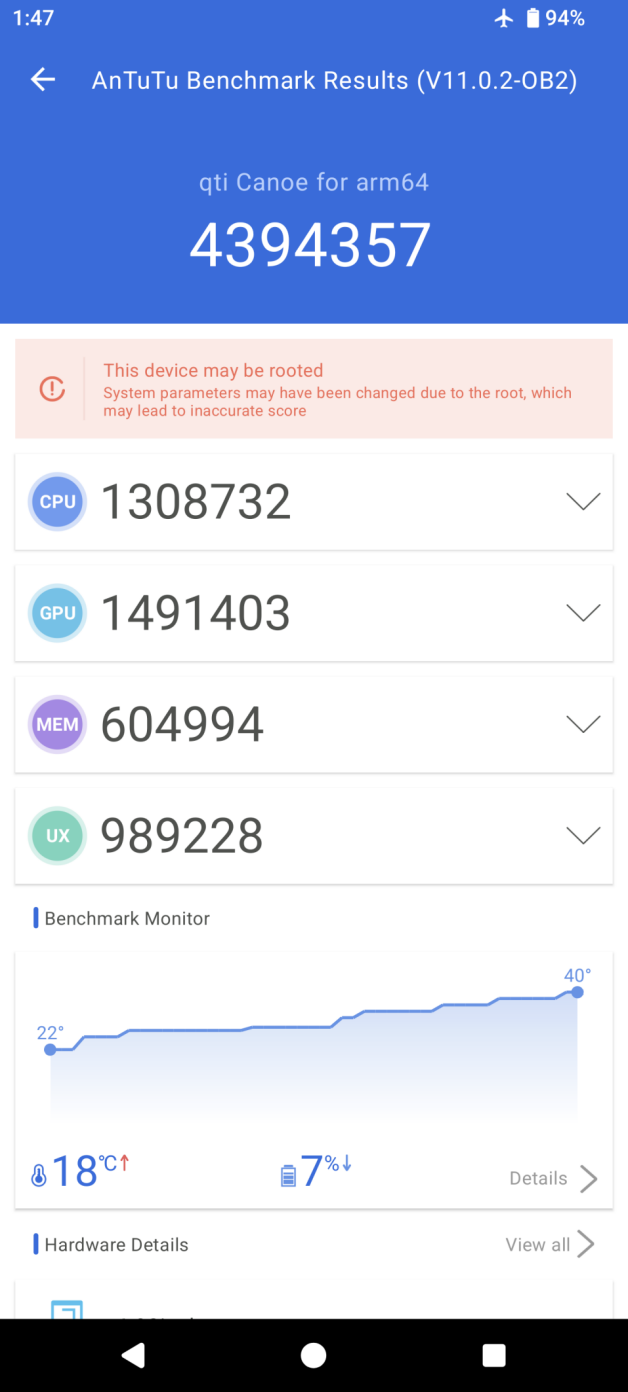Go back from benchmark results

click(x=43, y=80)
